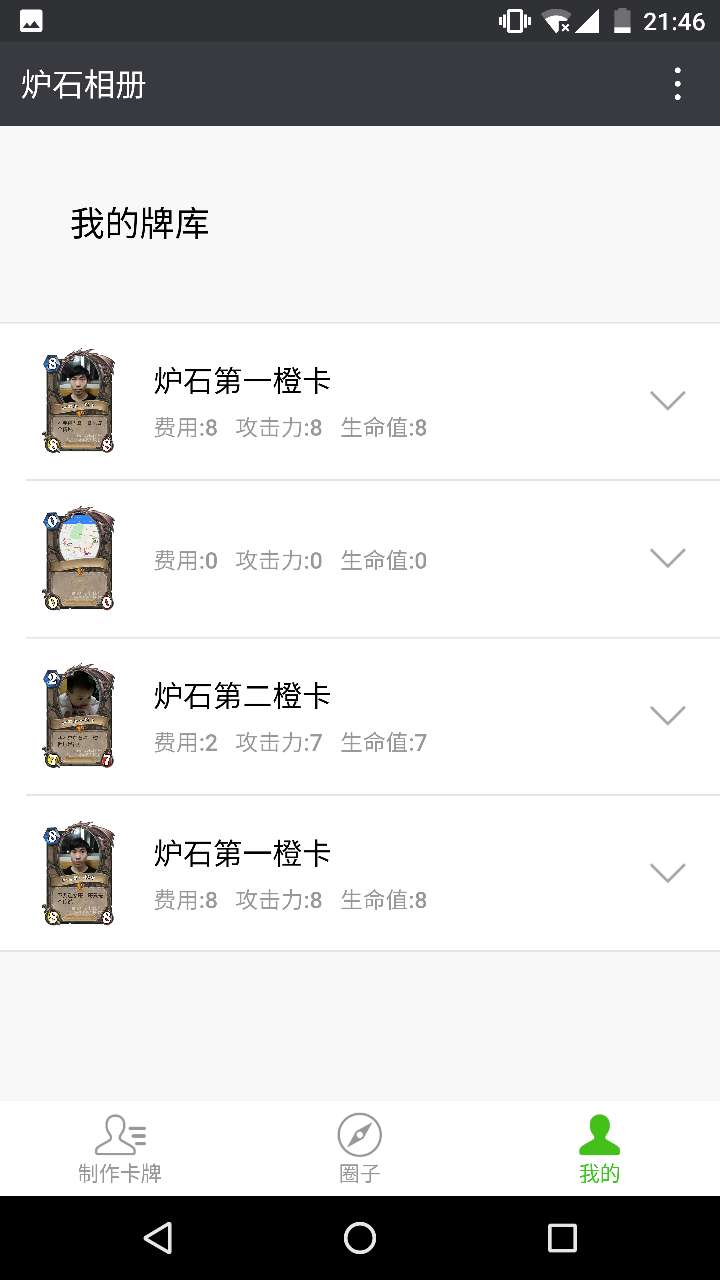The image size is (720, 1280).
Task: Open the 圈子 tab
Action: coord(360,1148)
